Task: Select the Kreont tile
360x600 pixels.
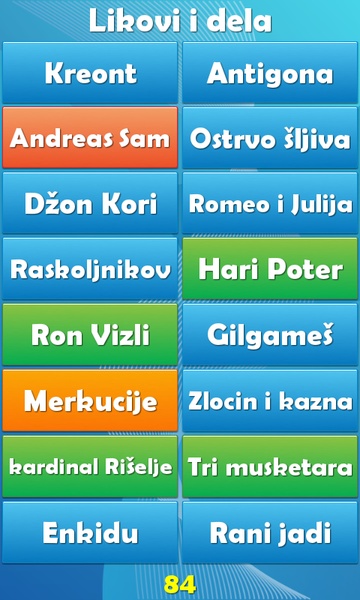Action: pyautogui.click(x=90, y=73)
